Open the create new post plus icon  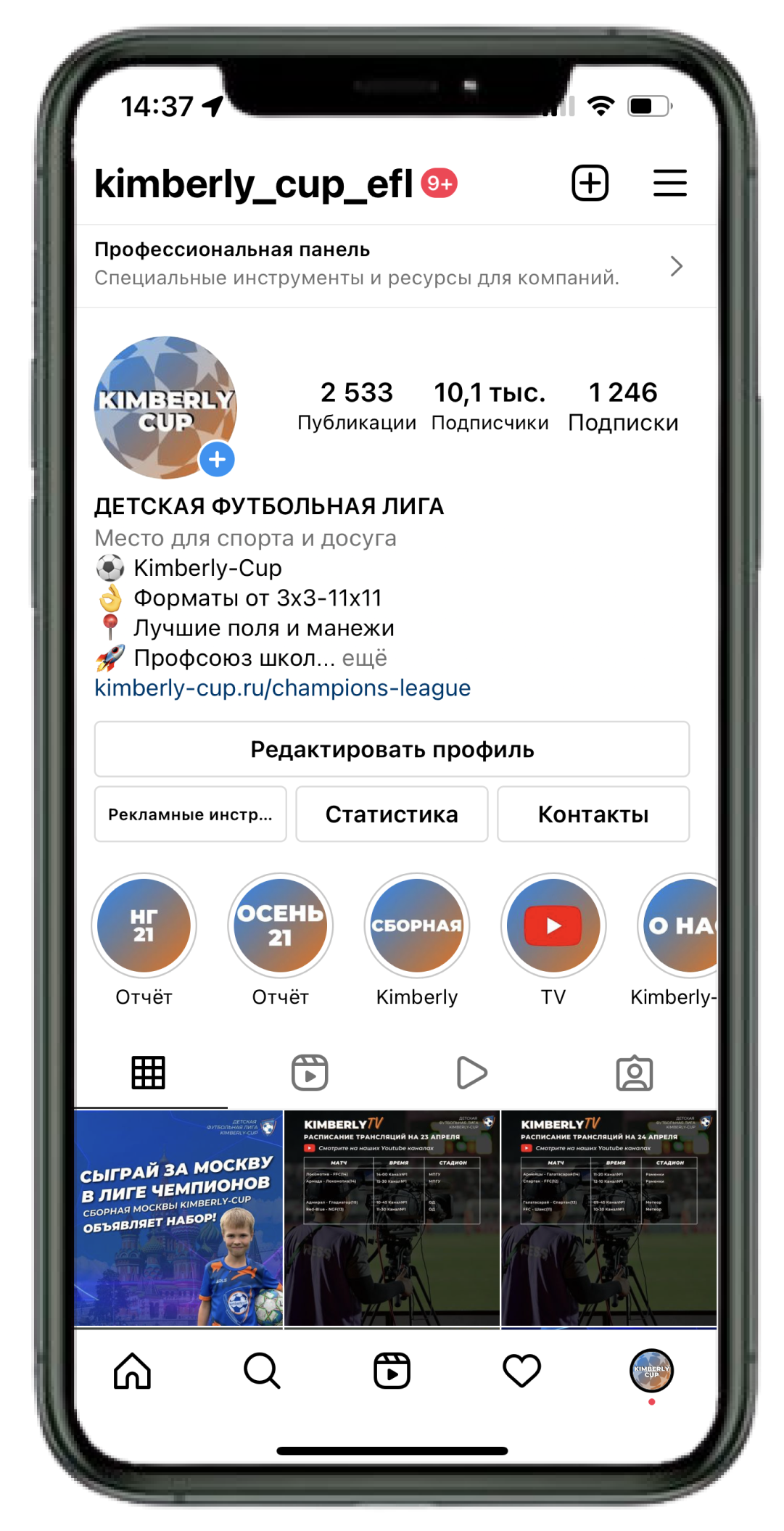coord(590,183)
